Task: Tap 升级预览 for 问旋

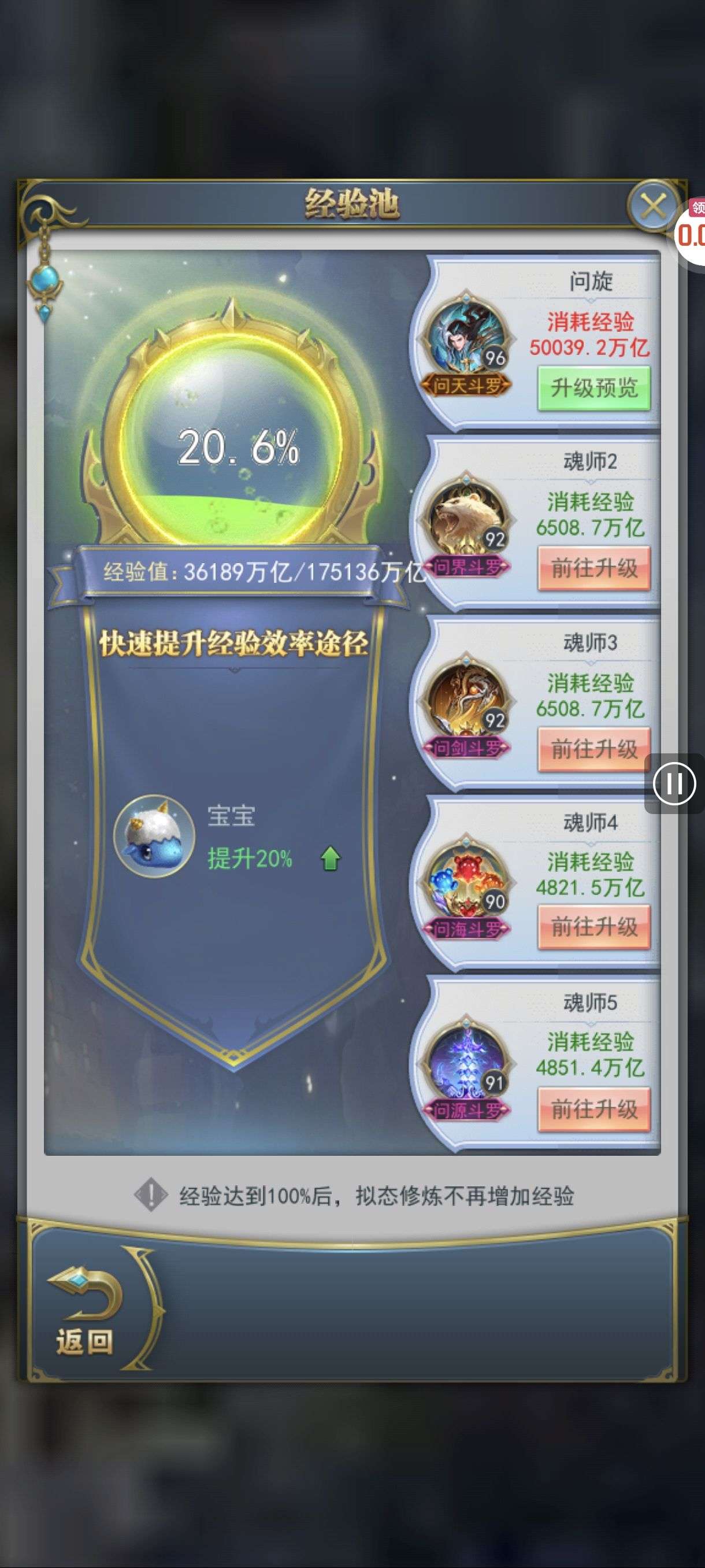Action: 593,388
